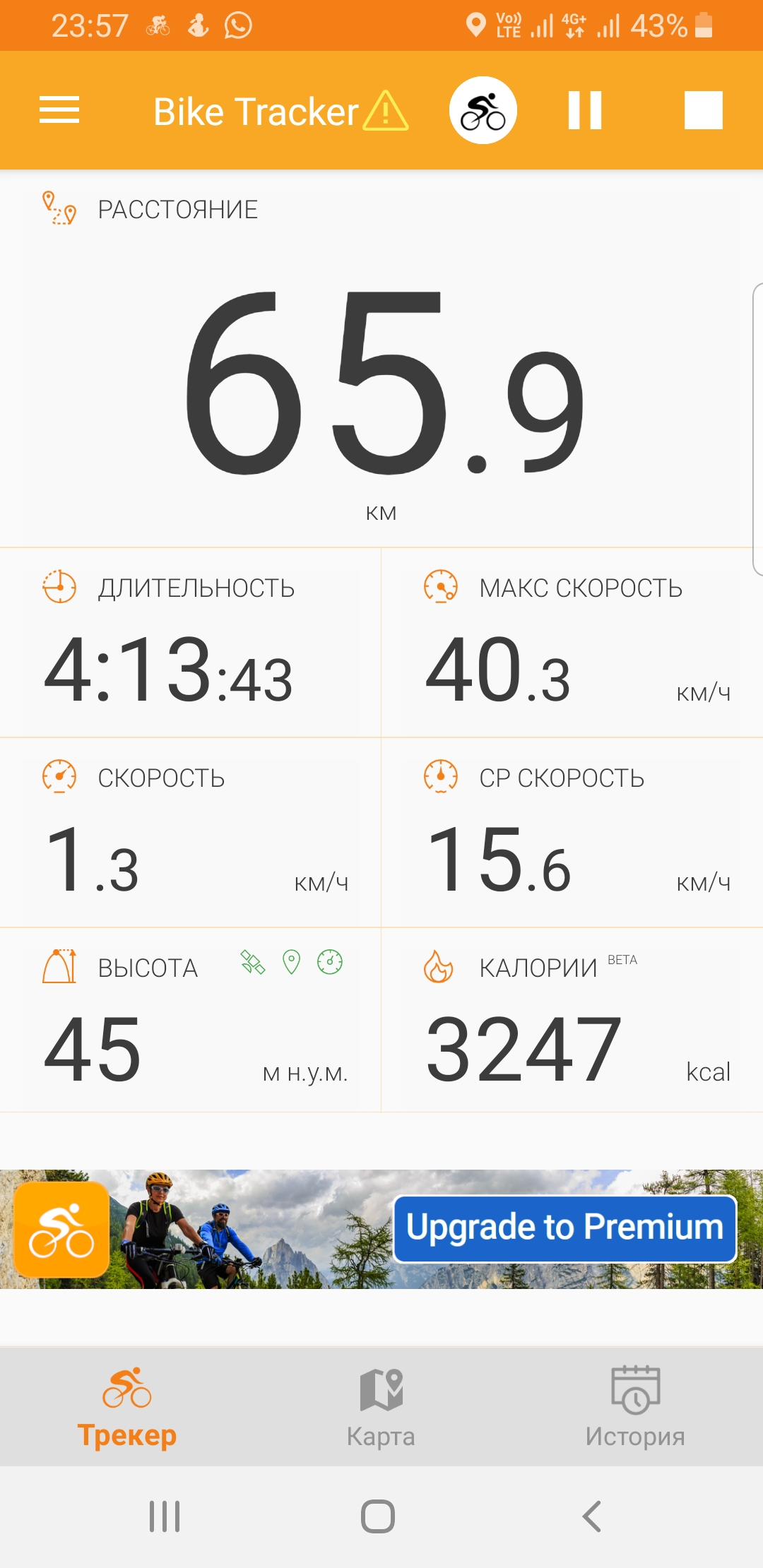Stop the current ride recording
Viewport: 763px width, 1568px height.
704,110
